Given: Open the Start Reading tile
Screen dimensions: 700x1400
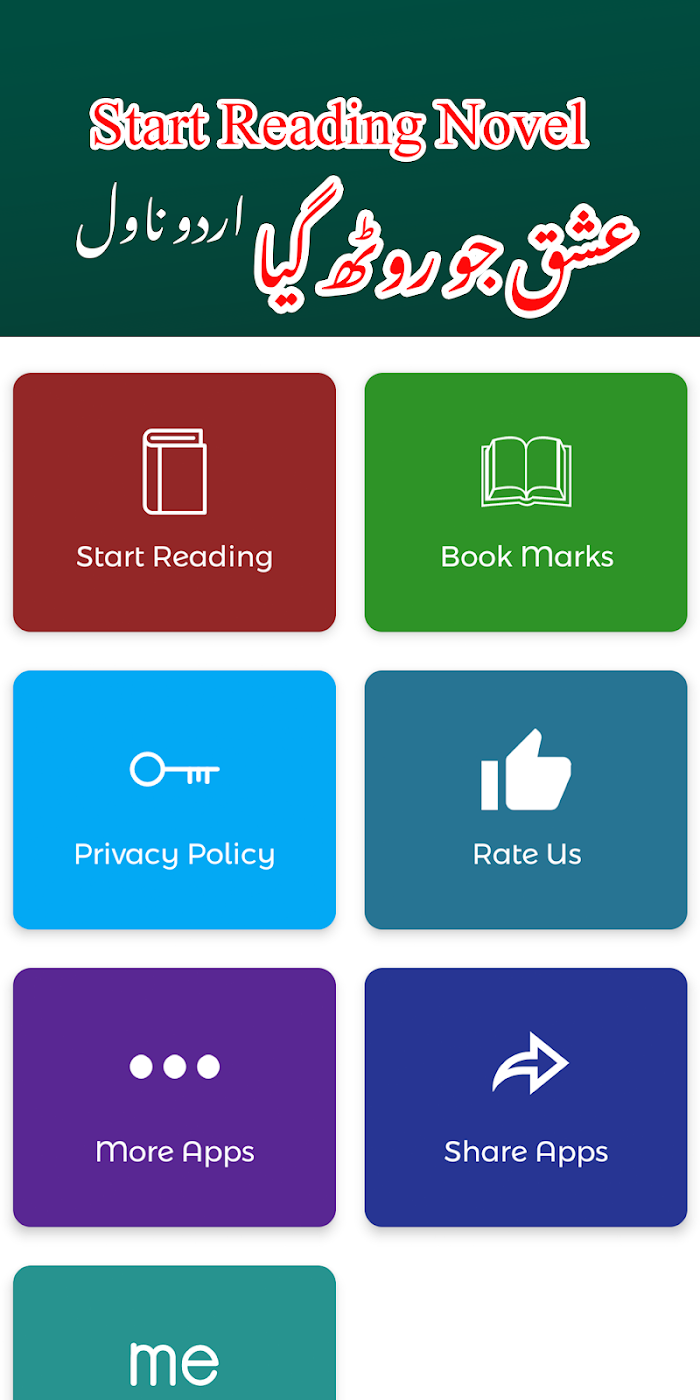Looking at the screenshot, I should (x=174, y=502).
